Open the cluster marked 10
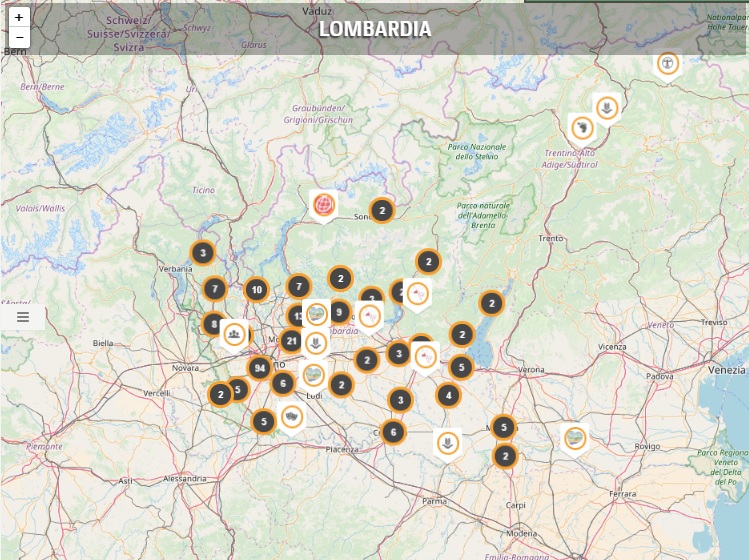 tap(256, 290)
